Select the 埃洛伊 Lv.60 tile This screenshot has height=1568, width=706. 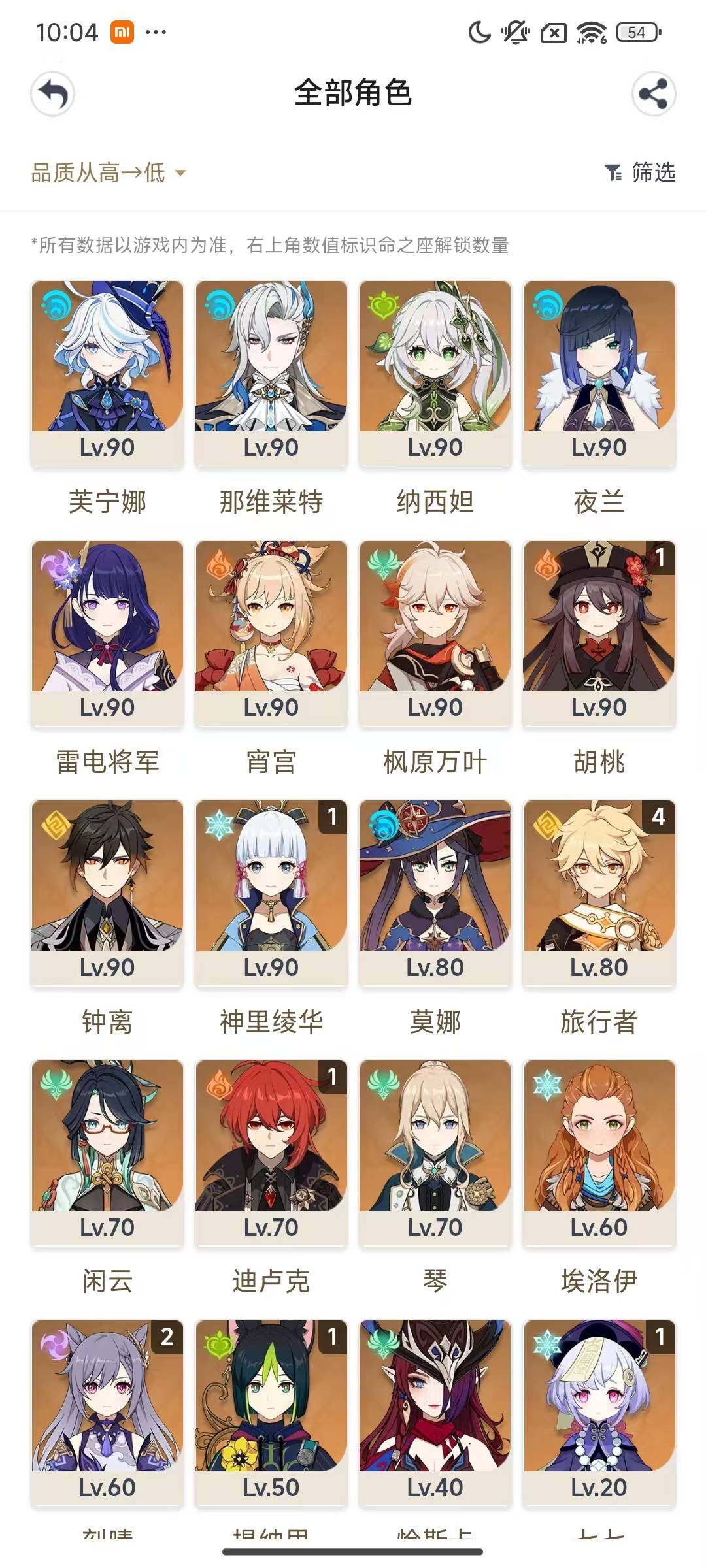(x=599, y=1152)
